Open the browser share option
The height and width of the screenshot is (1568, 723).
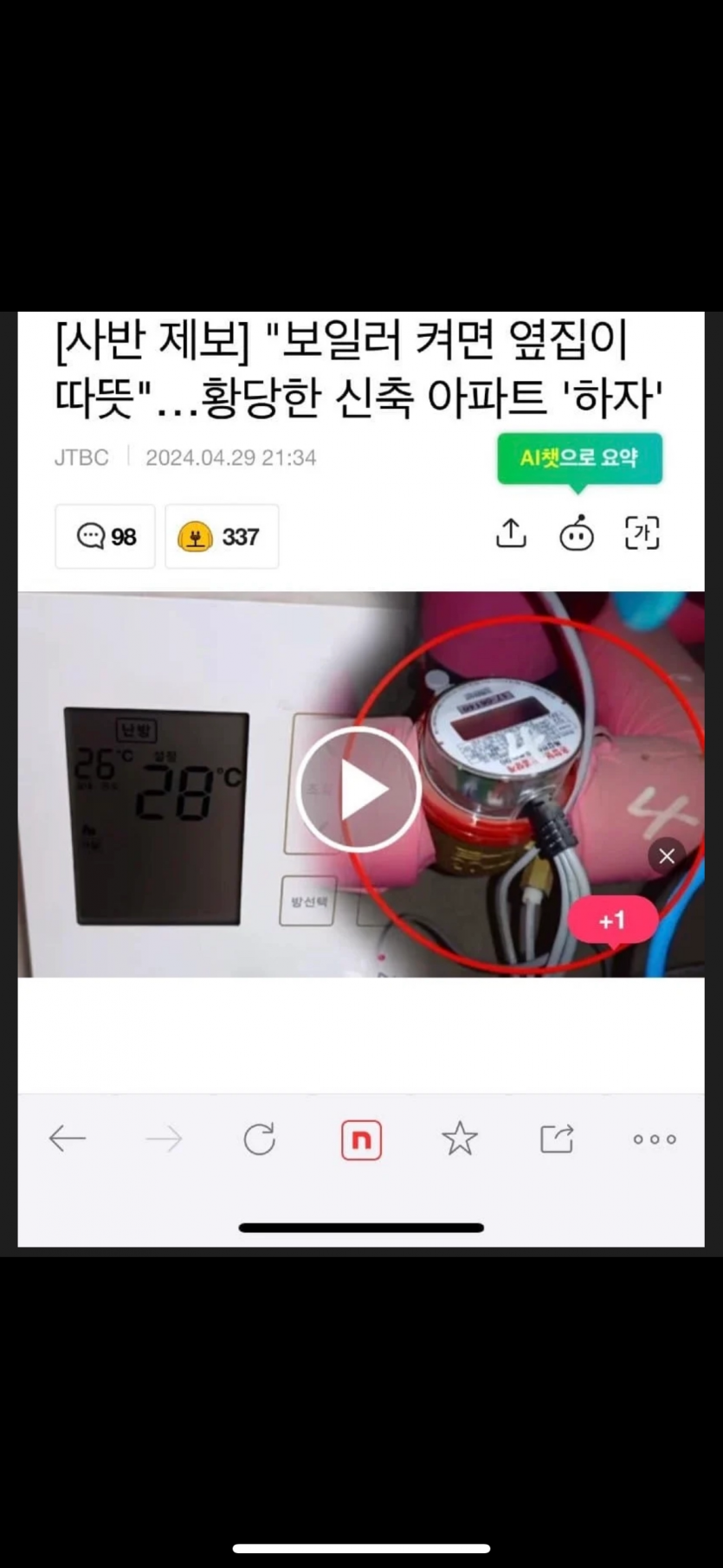coord(557,1139)
